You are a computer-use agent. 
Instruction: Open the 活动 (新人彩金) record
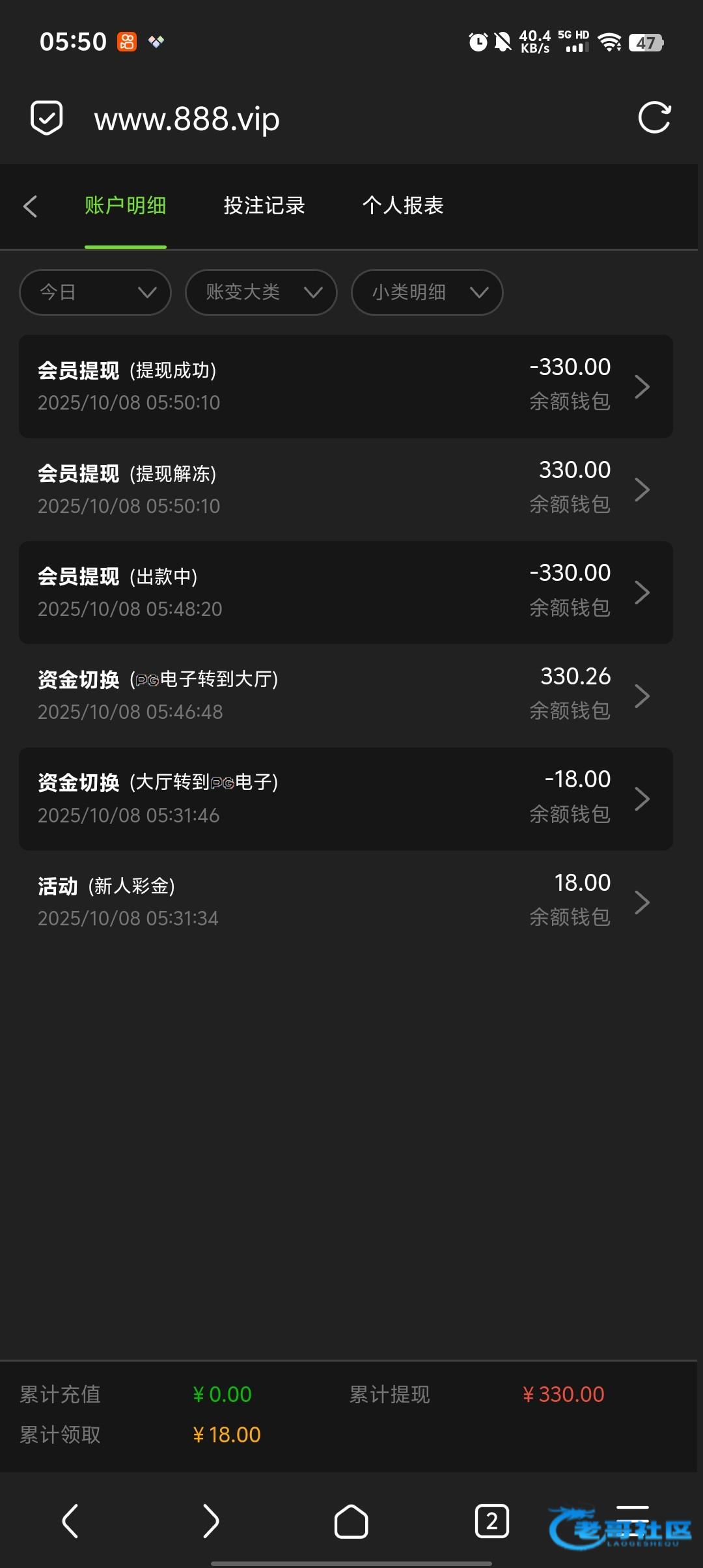tap(346, 901)
